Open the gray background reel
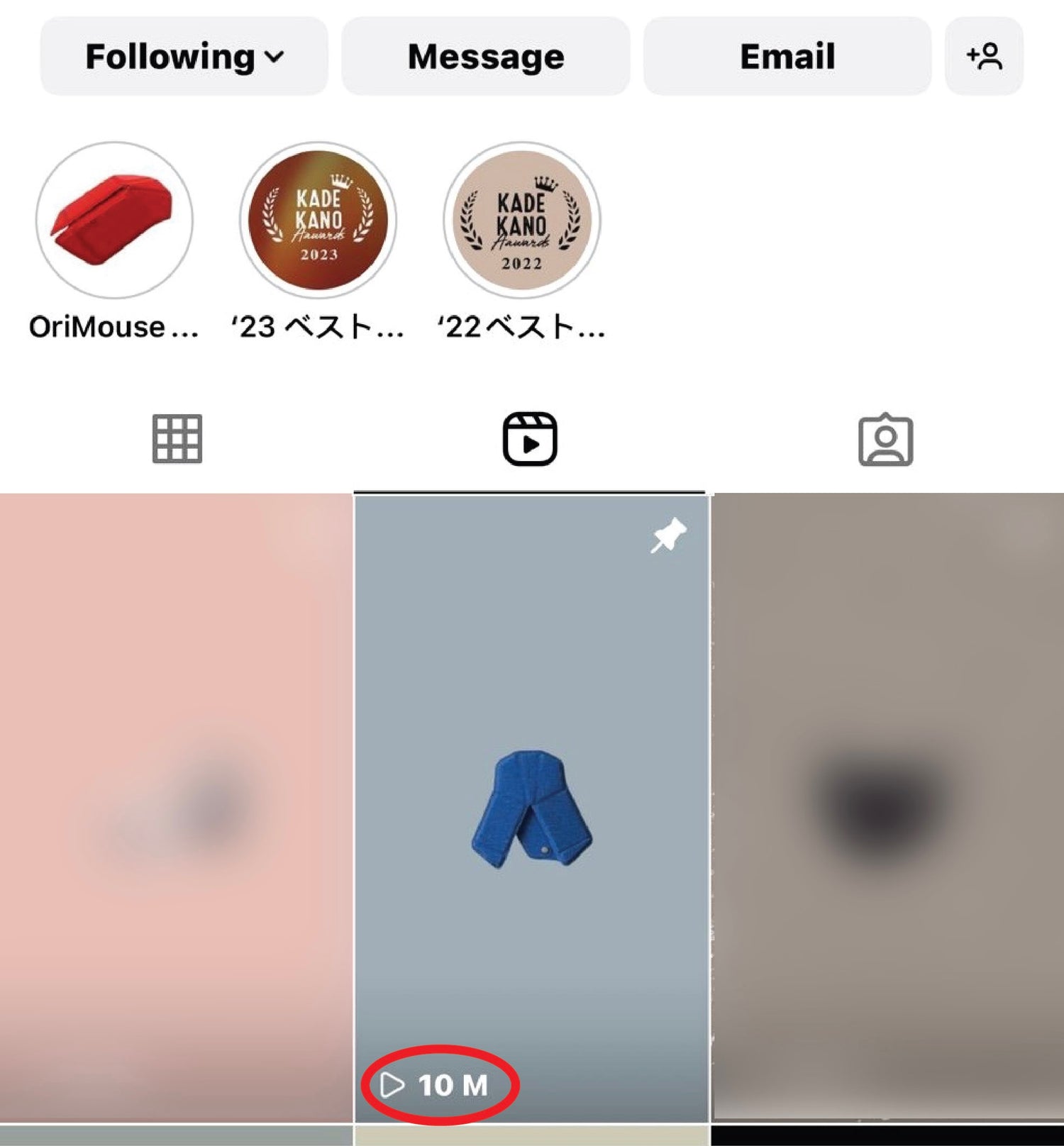 [x=887, y=808]
